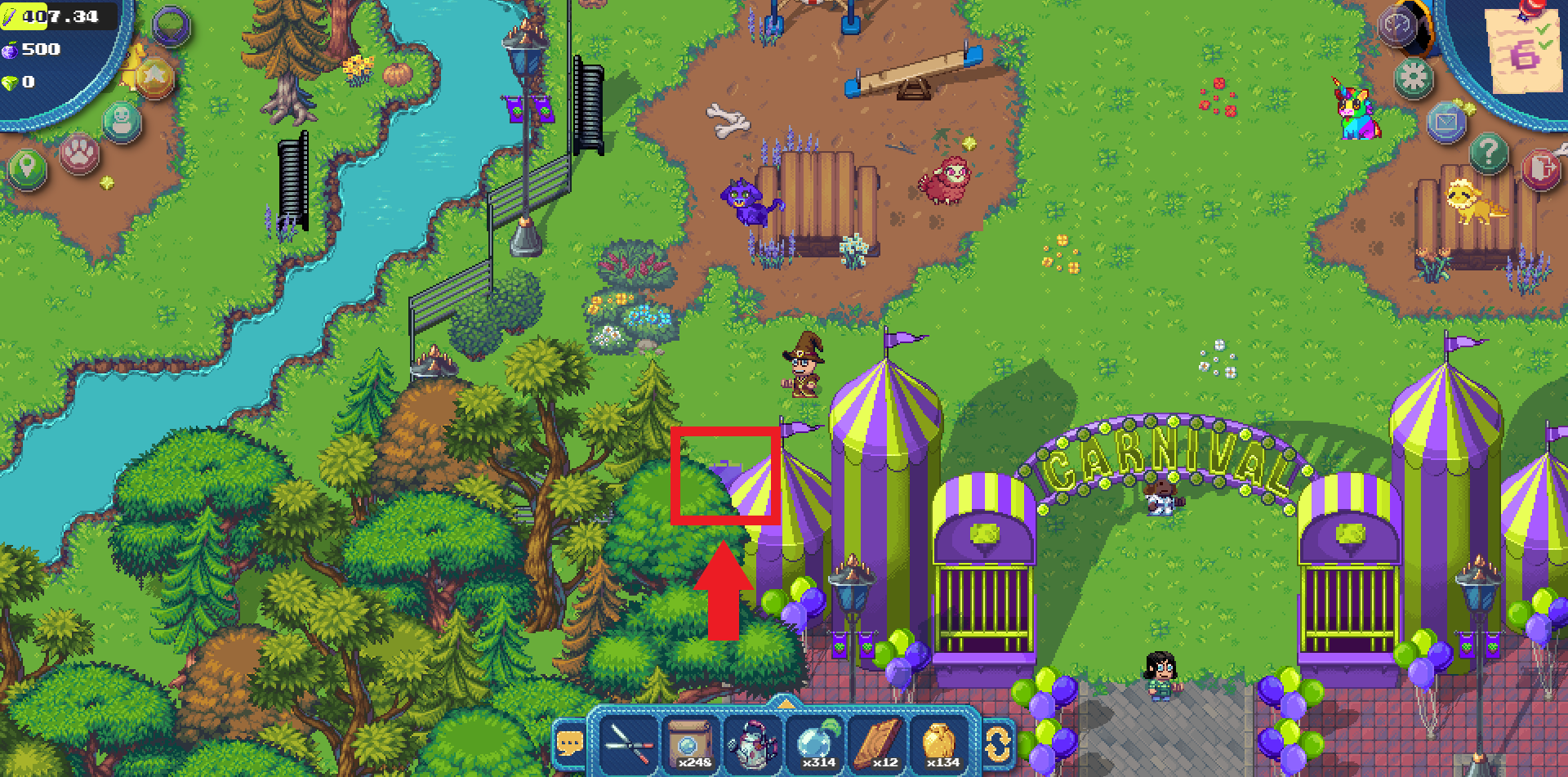Open the pets paw button
Screen dimensions: 1568x777
[79, 154]
